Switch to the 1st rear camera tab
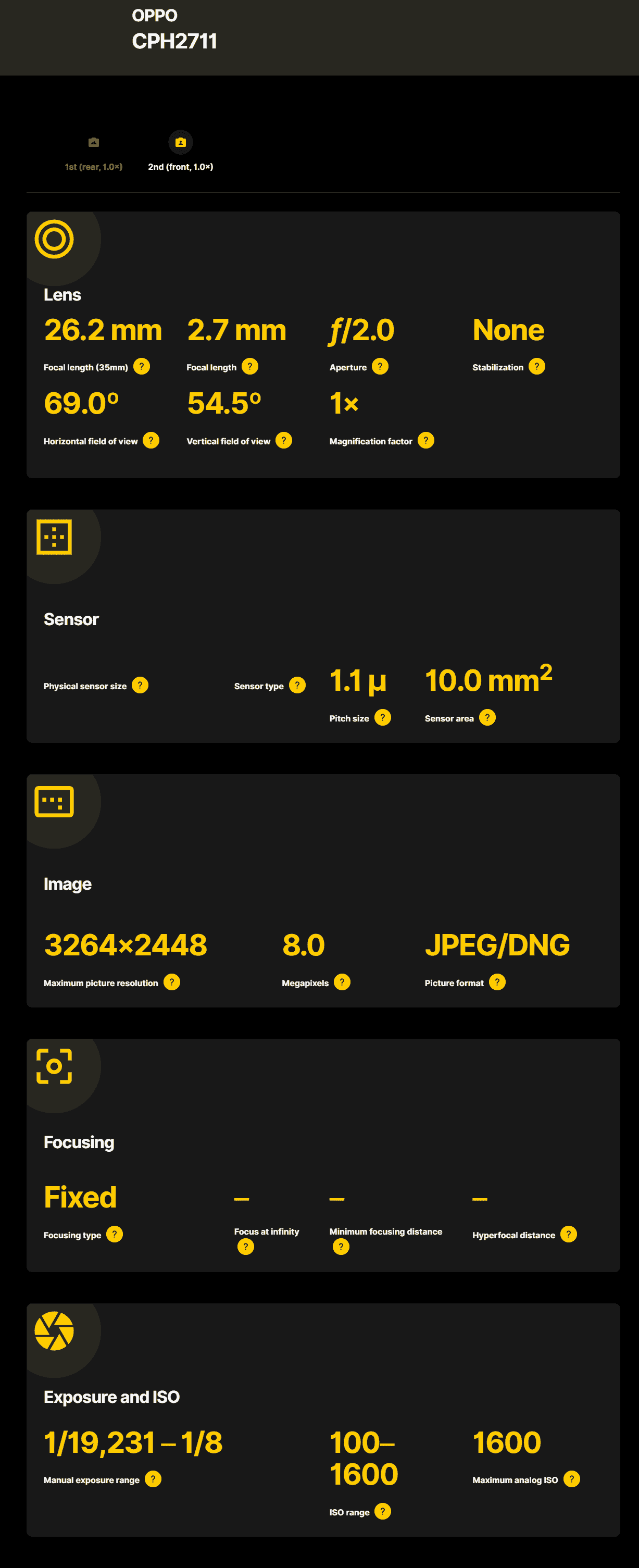This screenshot has width=639, height=1568. (94, 153)
